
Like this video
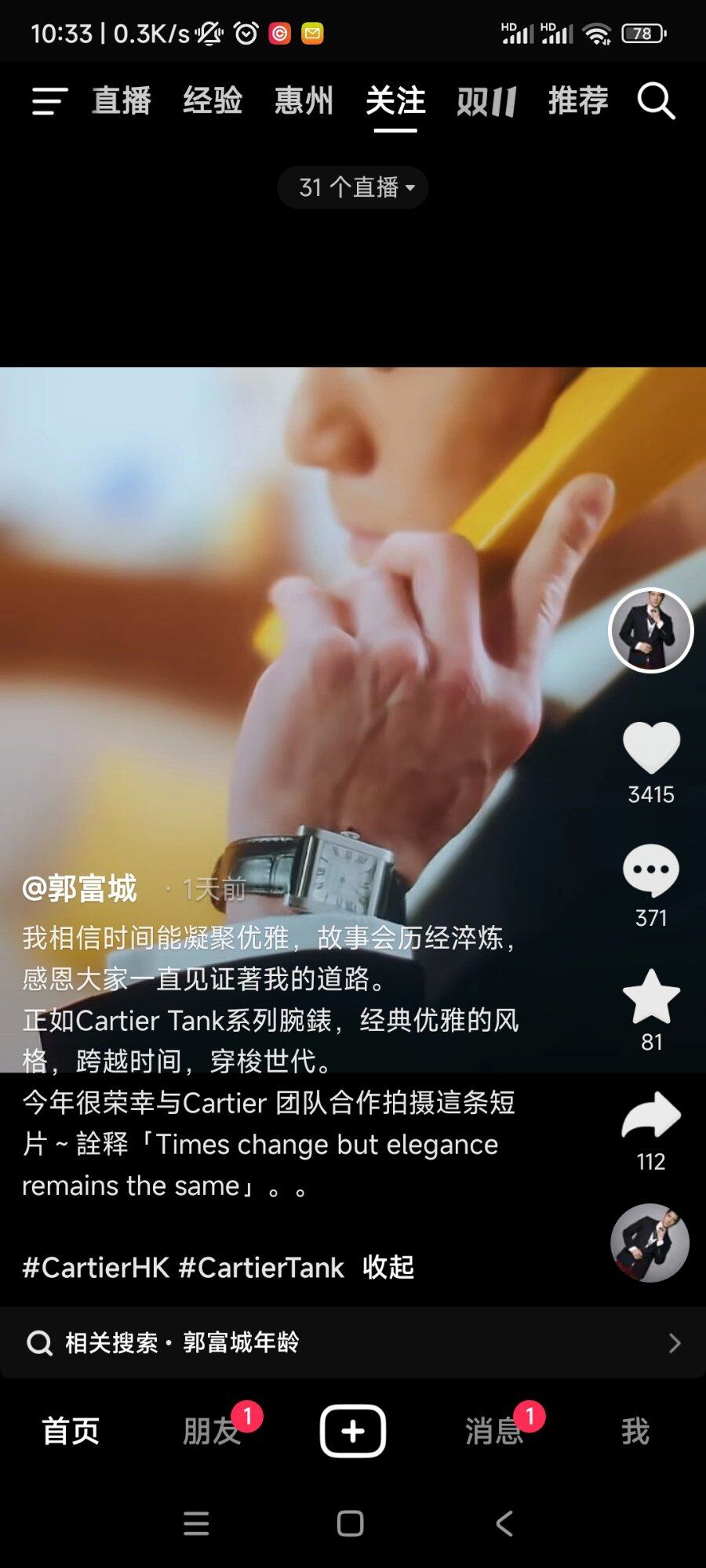tap(651, 748)
